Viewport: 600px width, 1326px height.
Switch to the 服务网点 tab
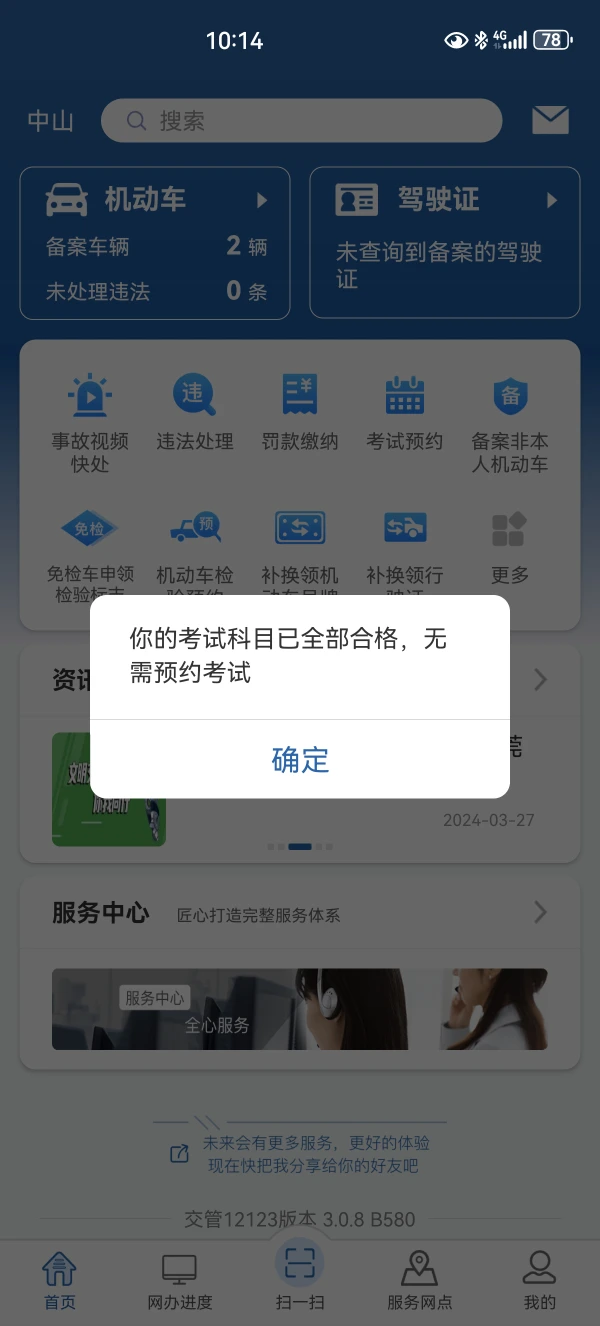[x=420, y=1280]
